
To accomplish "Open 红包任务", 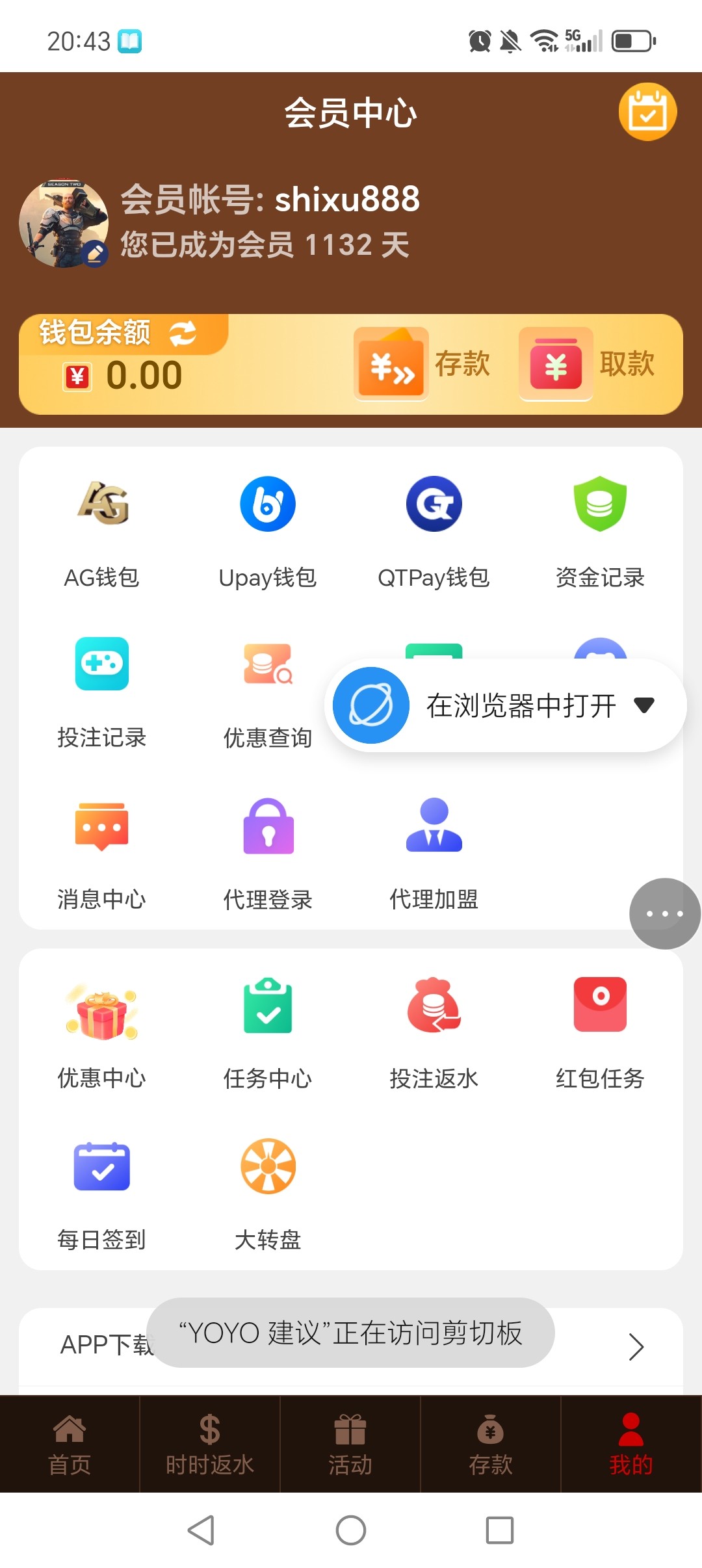I will (x=600, y=1032).
